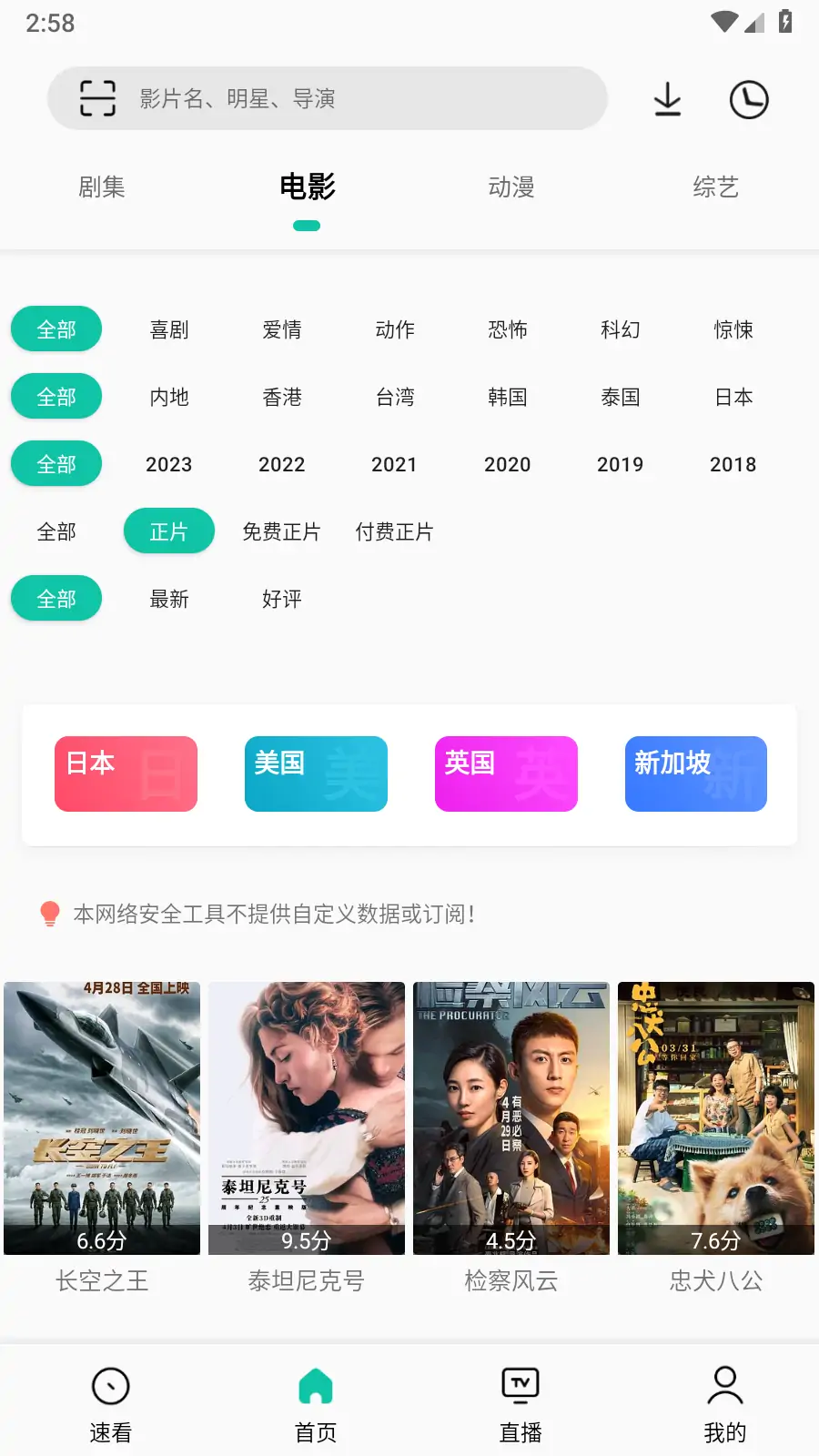Open the 综艺 tab
The height and width of the screenshot is (1456, 819).
click(715, 187)
